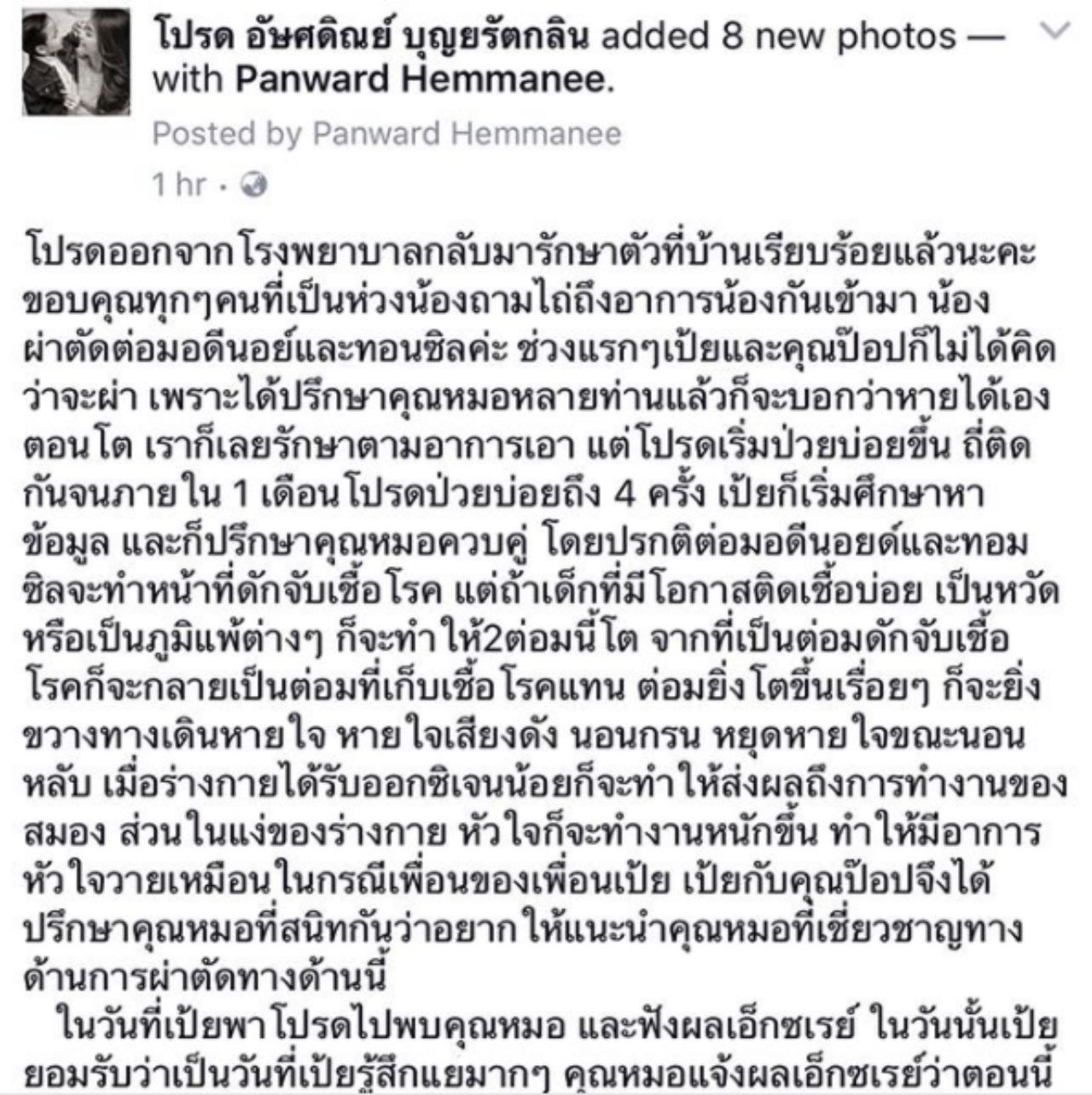Image resolution: width=1092 pixels, height=1095 pixels.
Task: Open tagged Panward Hemmanee profile link
Action: 423,80
